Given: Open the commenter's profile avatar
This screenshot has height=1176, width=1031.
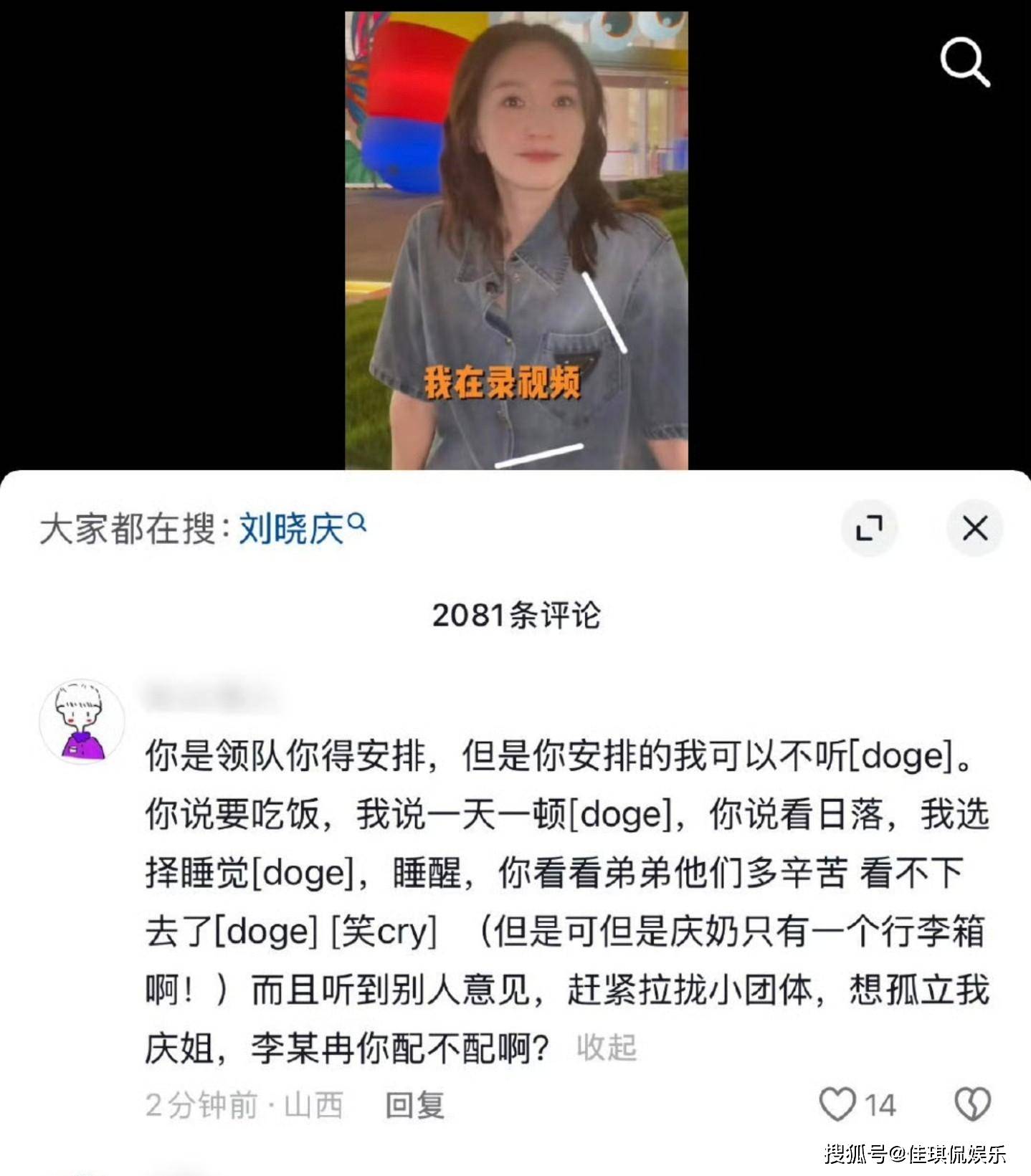Looking at the screenshot, I should tap(82, 722).
